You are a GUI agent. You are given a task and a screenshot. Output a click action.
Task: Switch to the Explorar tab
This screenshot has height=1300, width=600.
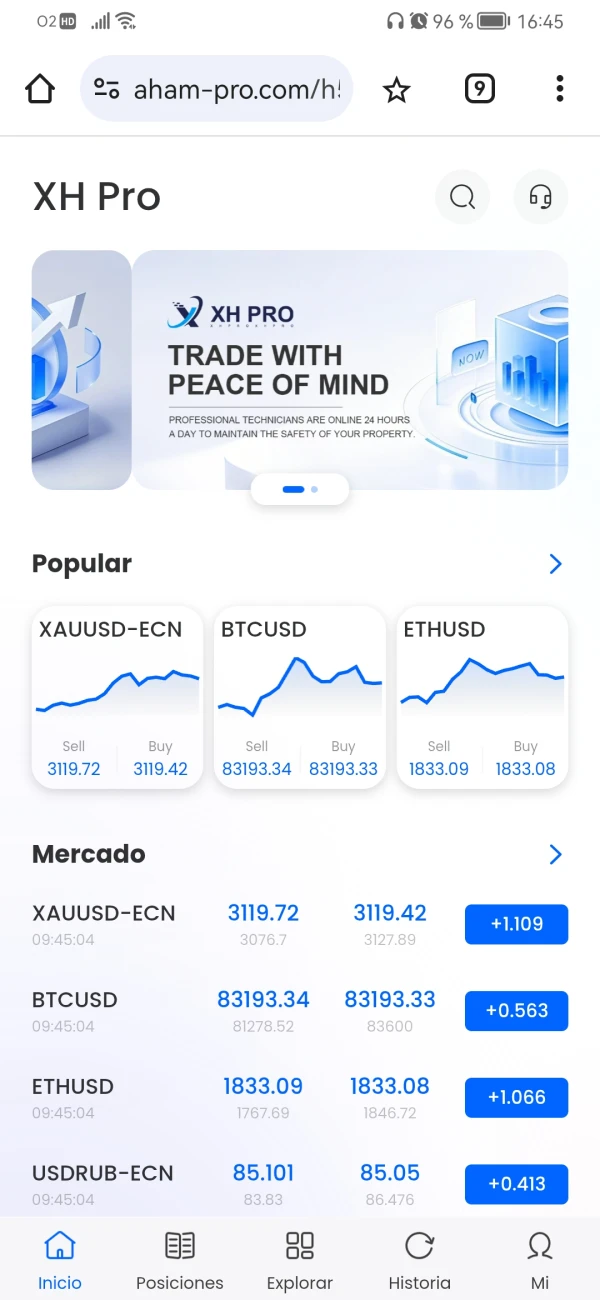(300, 1260)
